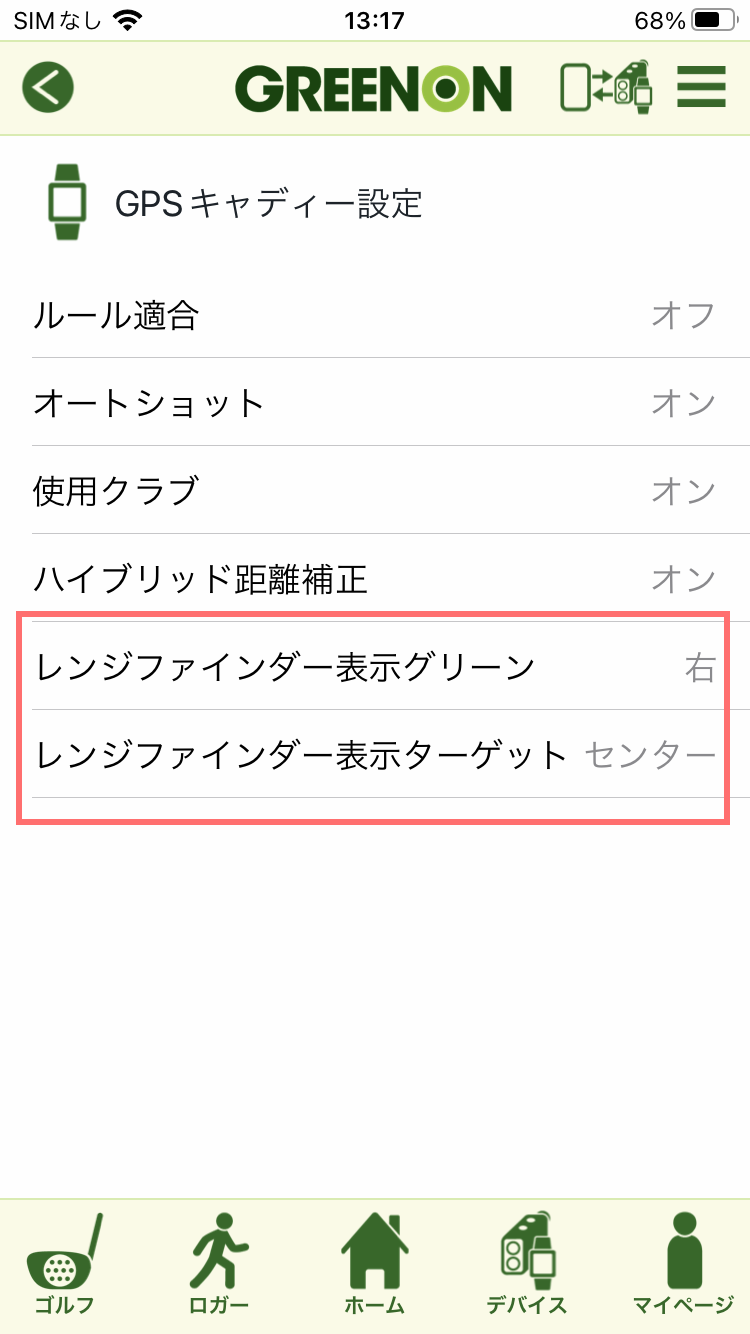Open レンジファインダー表示グリーン setting

coord(375,667)
